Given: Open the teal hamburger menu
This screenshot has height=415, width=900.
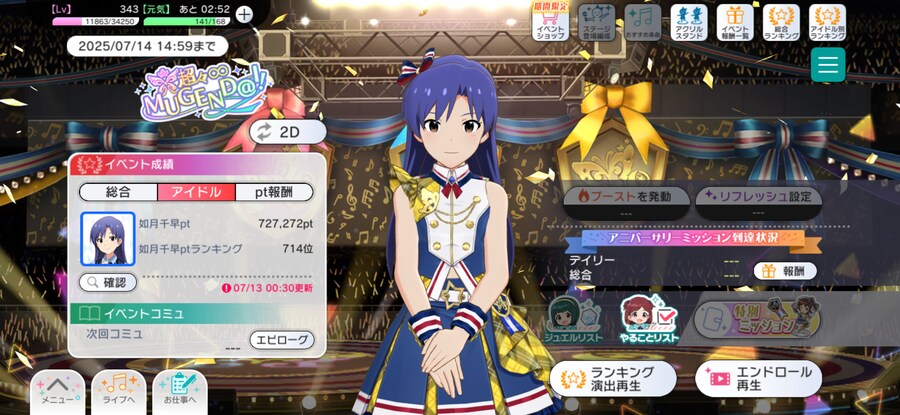Looking at the screenshot, I should tap(828, 65).
